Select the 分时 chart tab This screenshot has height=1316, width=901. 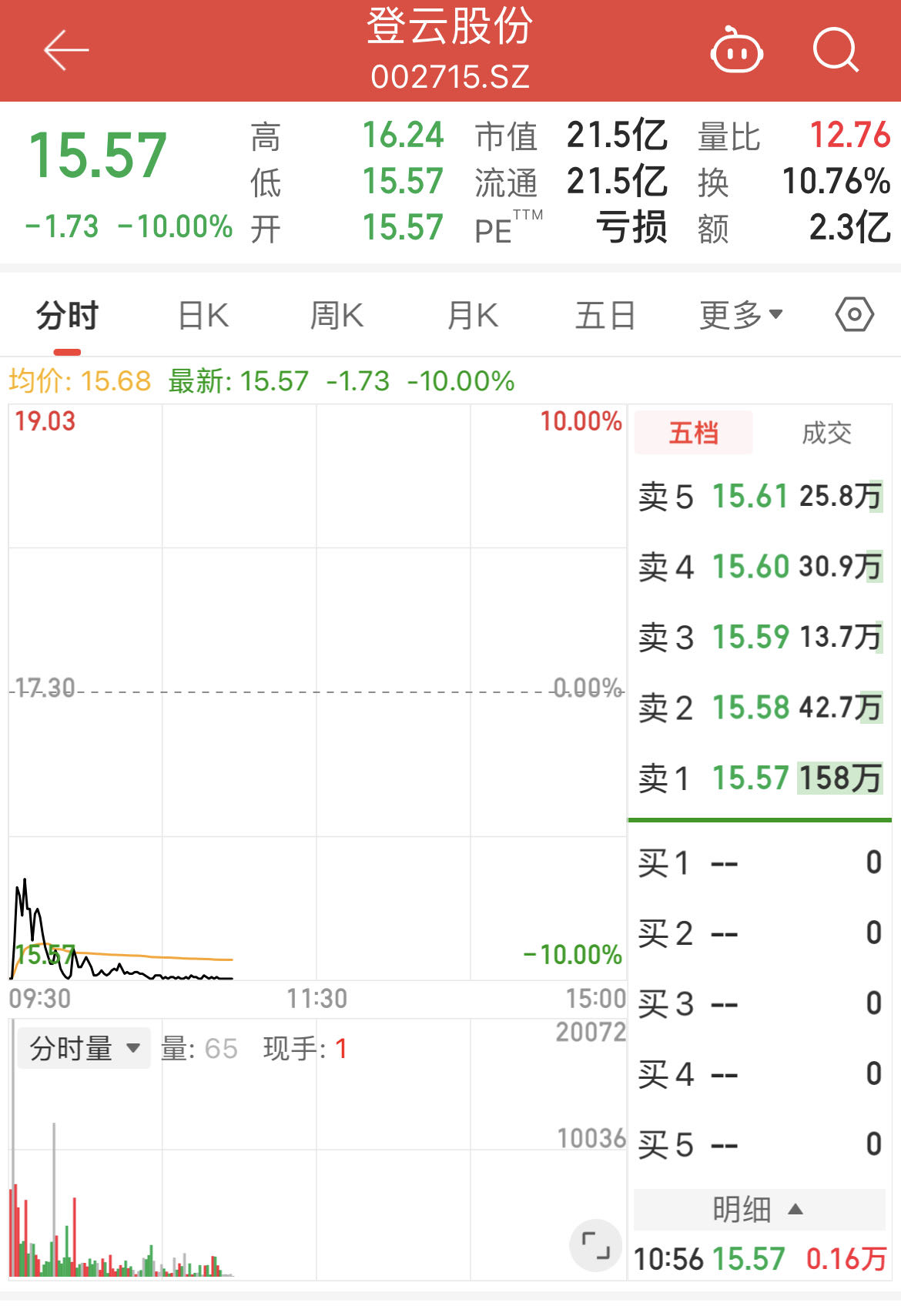[68, 316]
